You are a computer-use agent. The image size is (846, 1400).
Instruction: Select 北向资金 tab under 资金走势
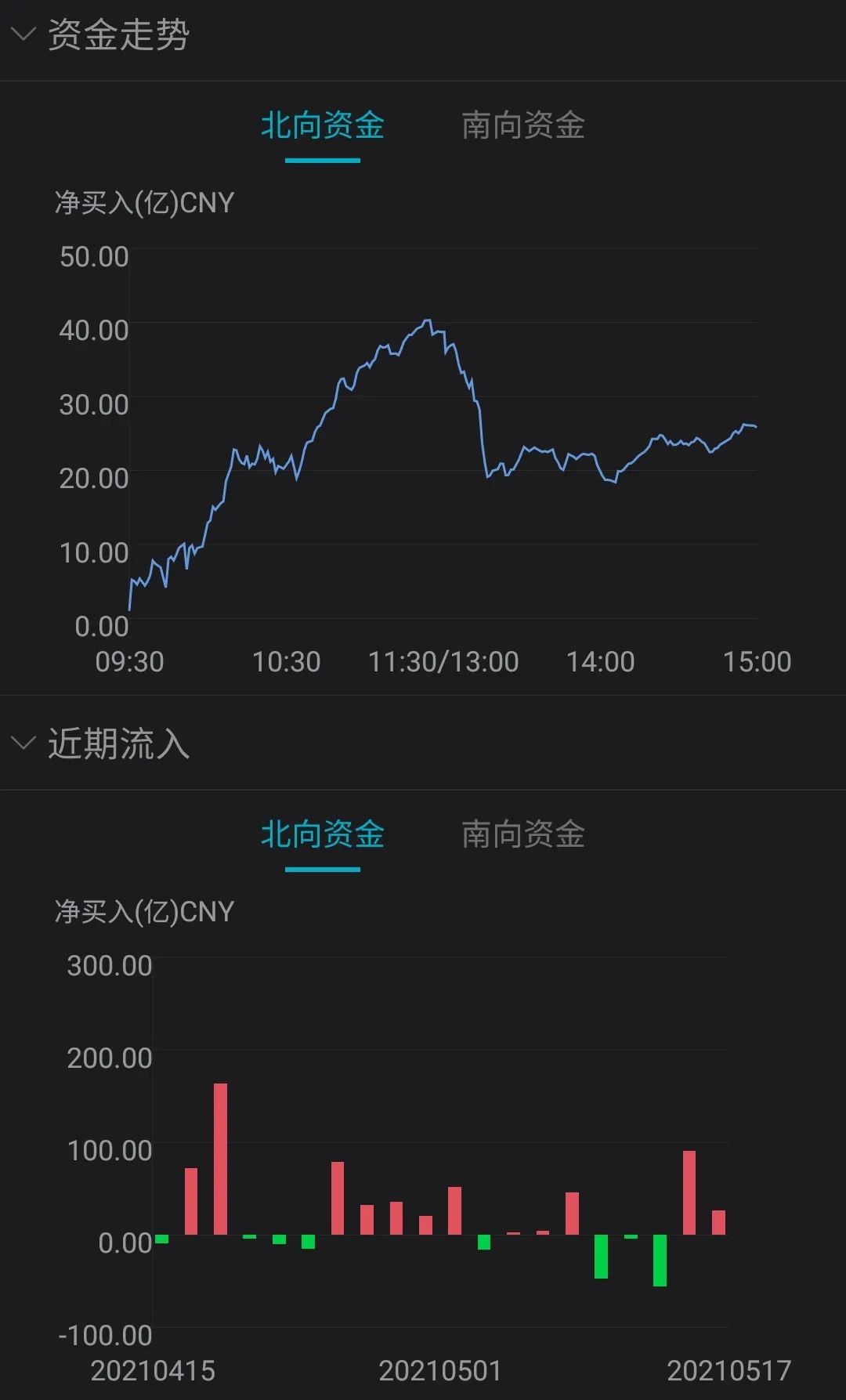[323, 125]
